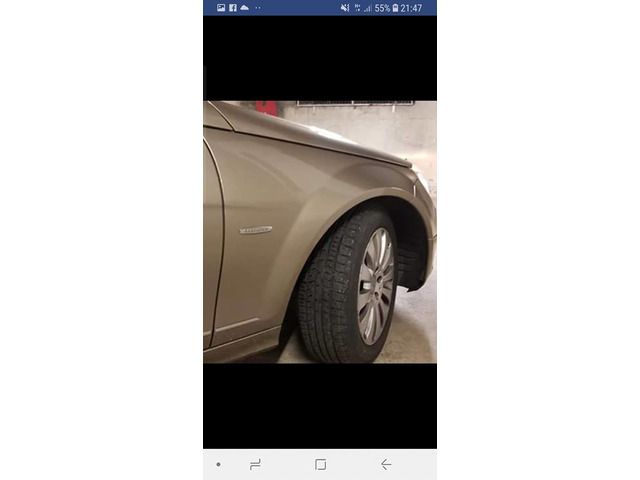Go back using the navigation bar arrow
The image size is (640, 480).
[x=386, y=464]
